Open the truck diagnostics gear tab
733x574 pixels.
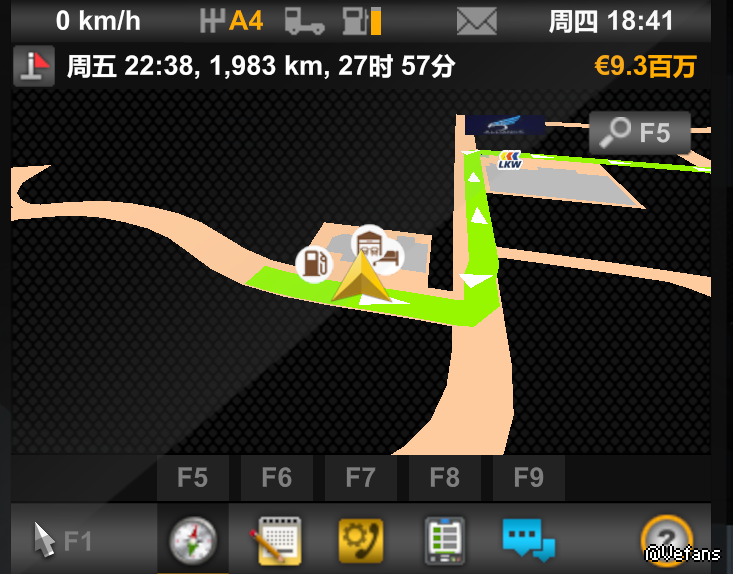[x=360, y=540]
